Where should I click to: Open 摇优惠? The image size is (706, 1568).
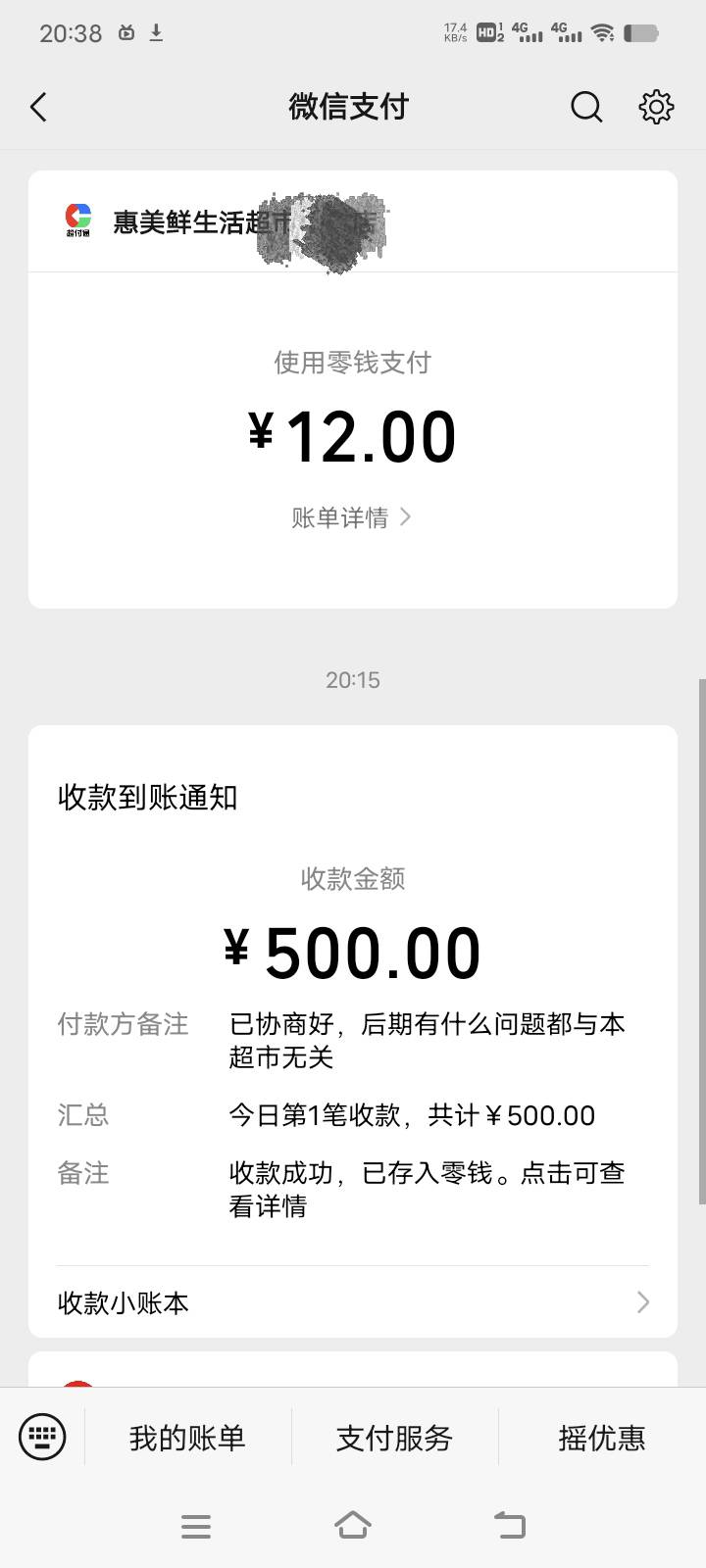pyautogui.click(x=602, y=1438)
